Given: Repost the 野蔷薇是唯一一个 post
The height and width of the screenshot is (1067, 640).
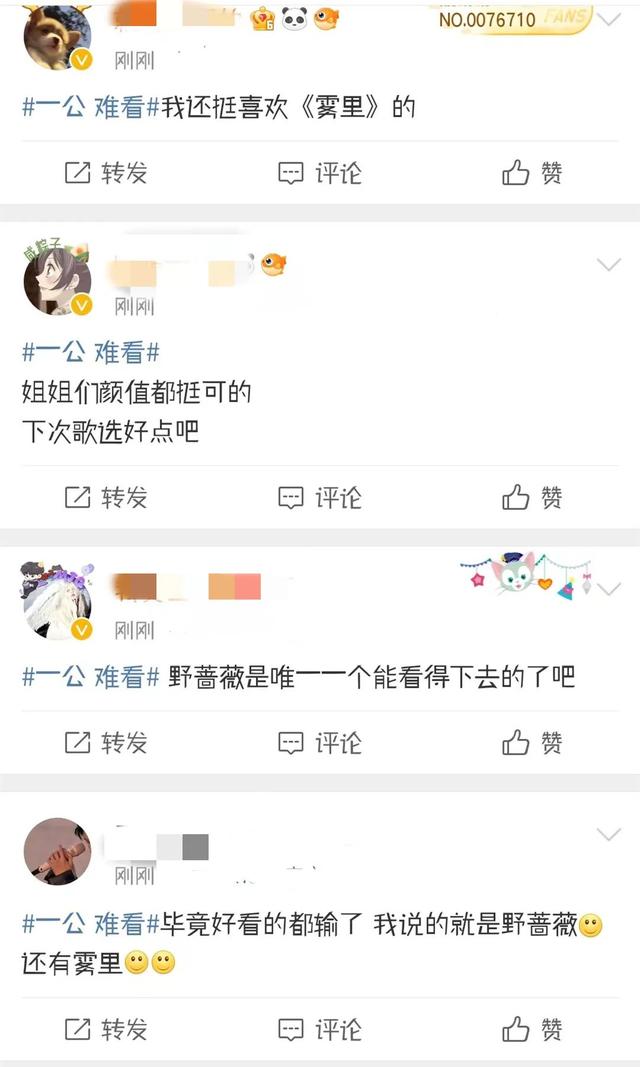Looking at the screenshot, I should tap(106, 742).
